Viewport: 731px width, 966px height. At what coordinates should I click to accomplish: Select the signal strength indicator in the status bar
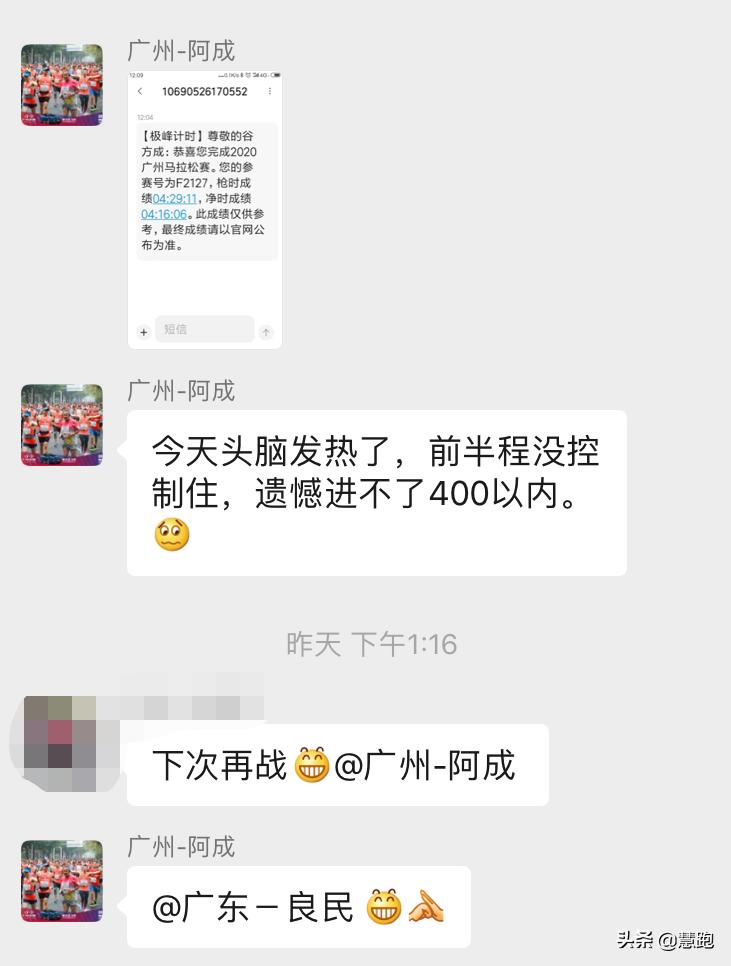click(x=258, y=76)
